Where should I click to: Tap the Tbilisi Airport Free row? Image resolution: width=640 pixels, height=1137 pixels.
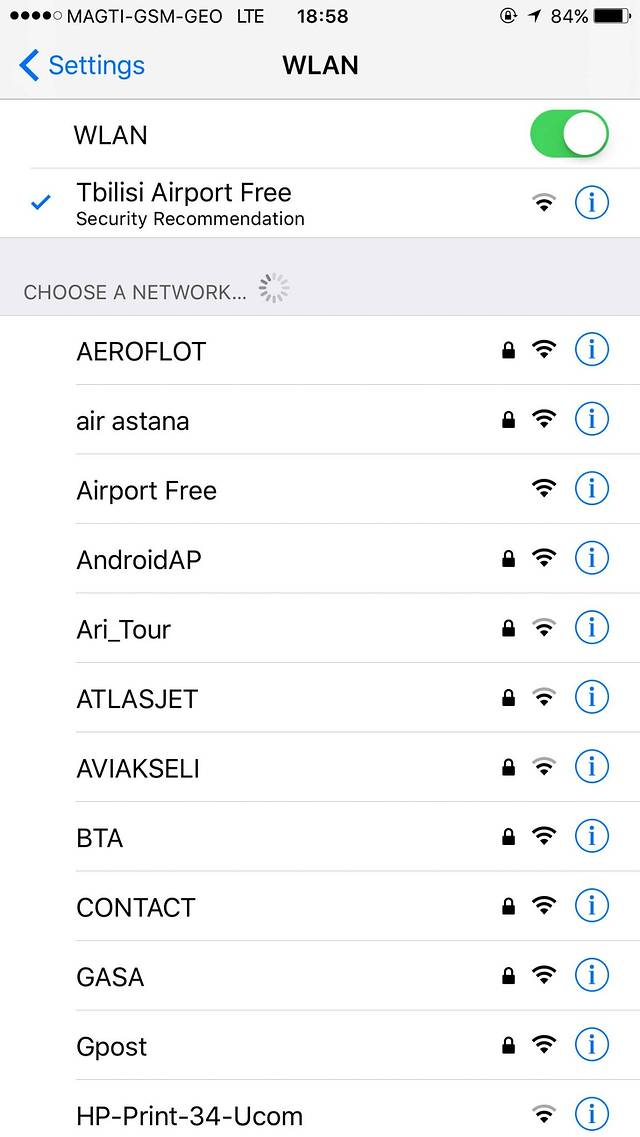click(184, 203)
